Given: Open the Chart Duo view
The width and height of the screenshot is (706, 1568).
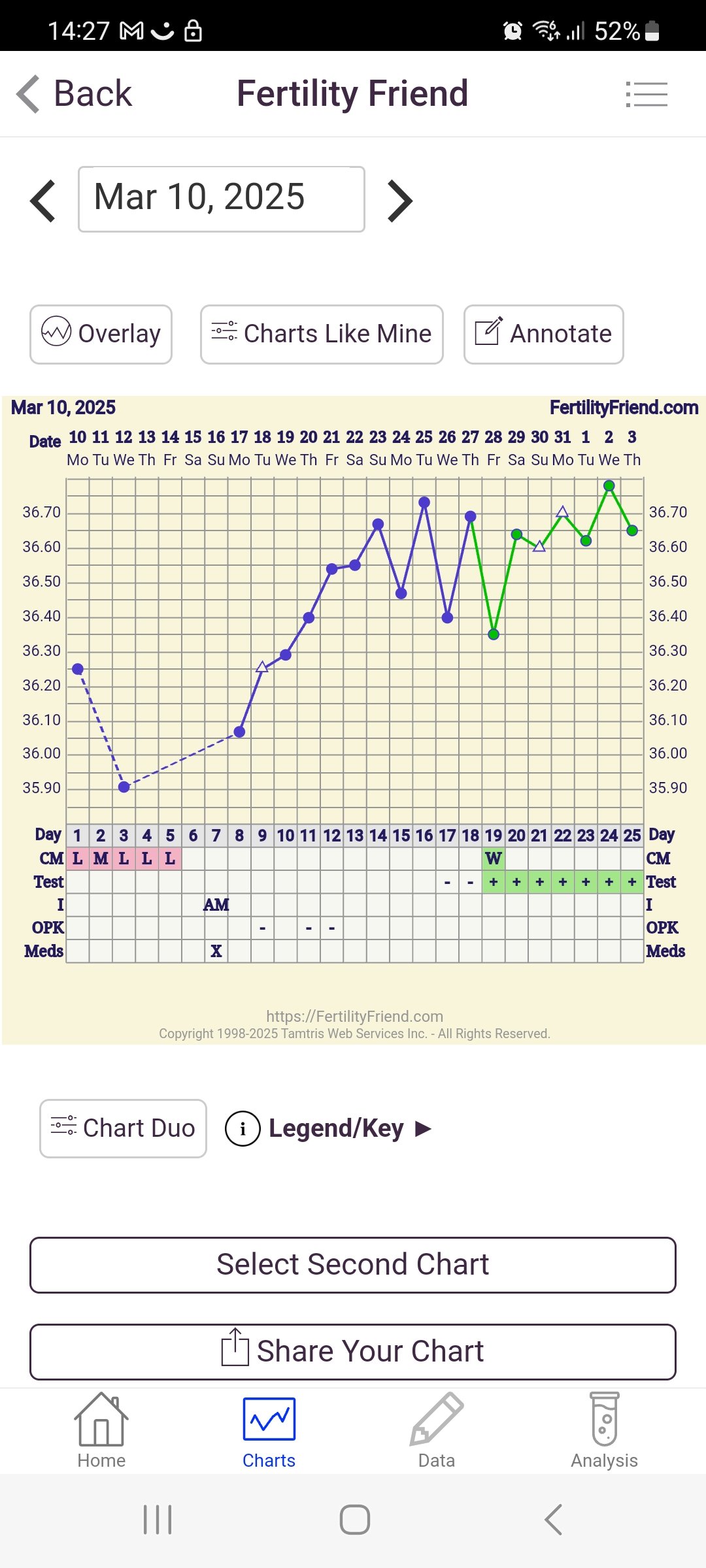Looking at the screenshot, I should (x=122, y=1127).
